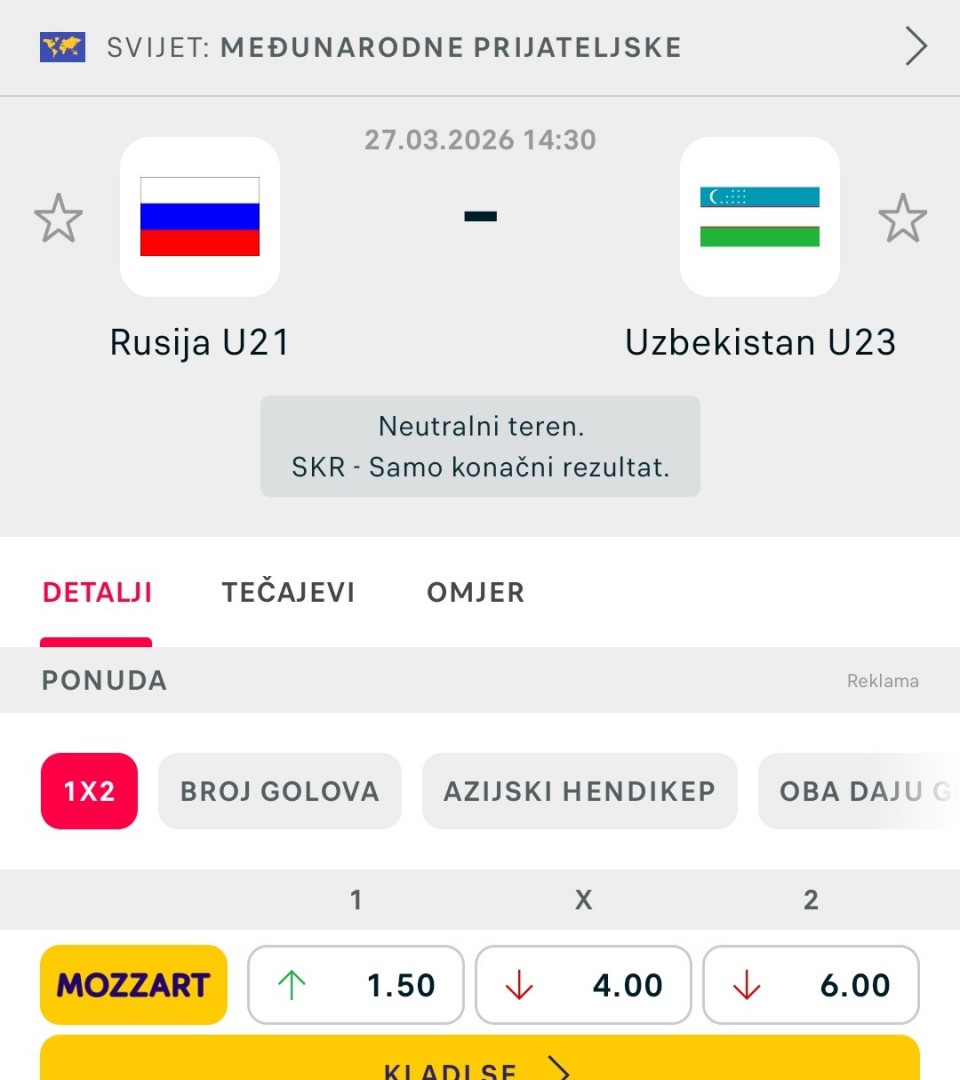Select the Detalji tab
Screen dimensions: 960x1080
pos(97,592)
